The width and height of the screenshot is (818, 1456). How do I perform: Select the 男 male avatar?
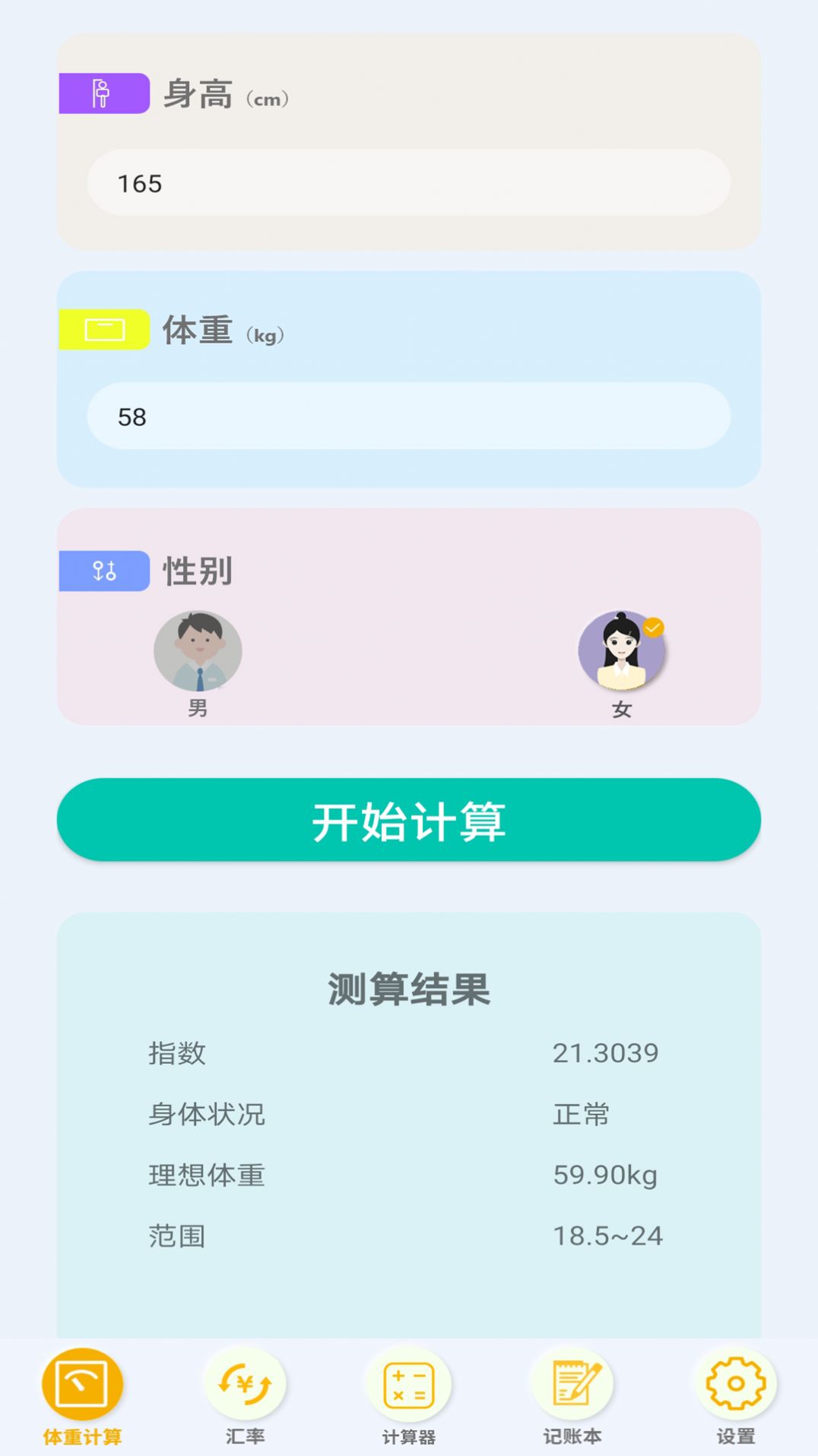click(x=198, y=651)
